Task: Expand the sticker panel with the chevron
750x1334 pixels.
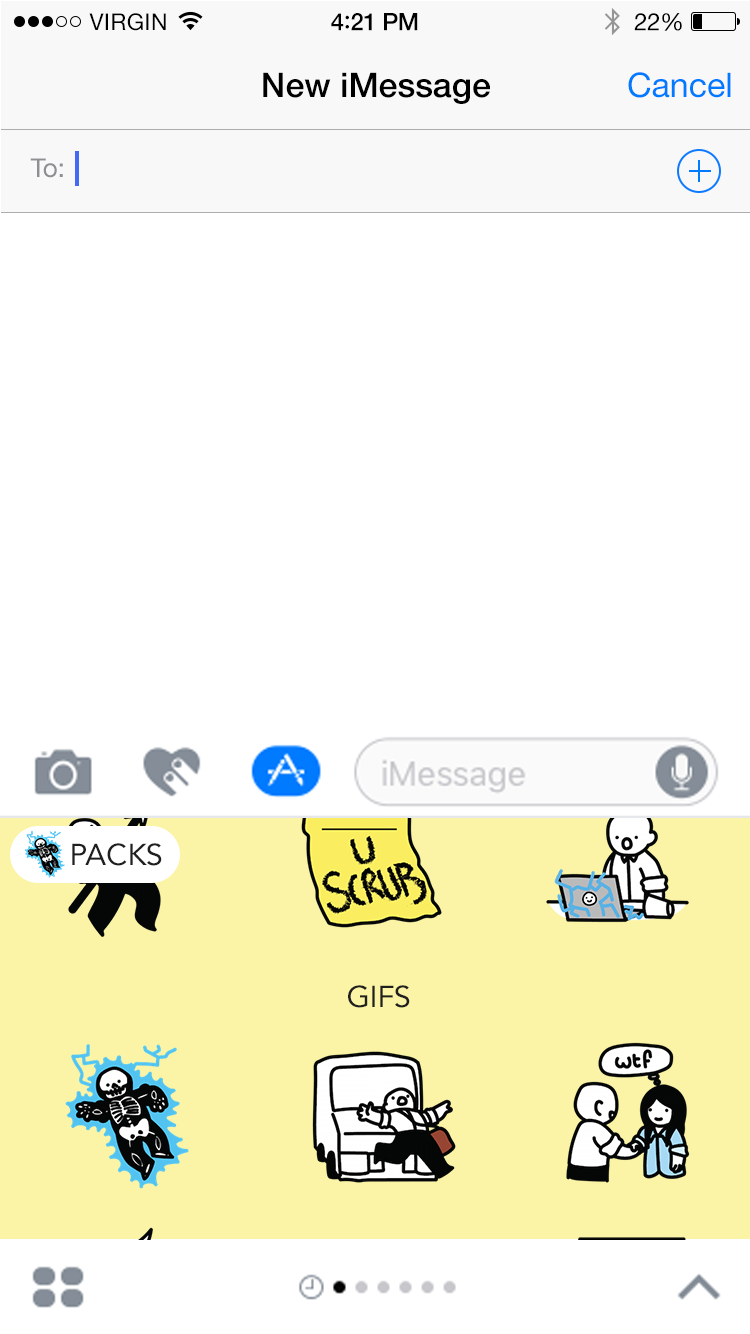Action: click(x=698, y=1287)
